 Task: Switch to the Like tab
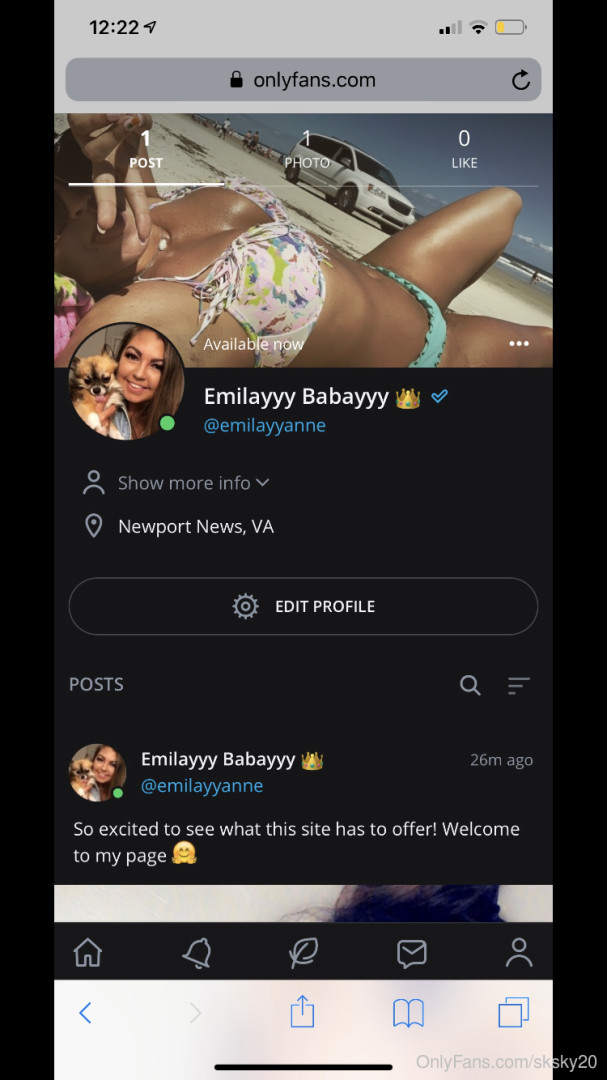464,149
